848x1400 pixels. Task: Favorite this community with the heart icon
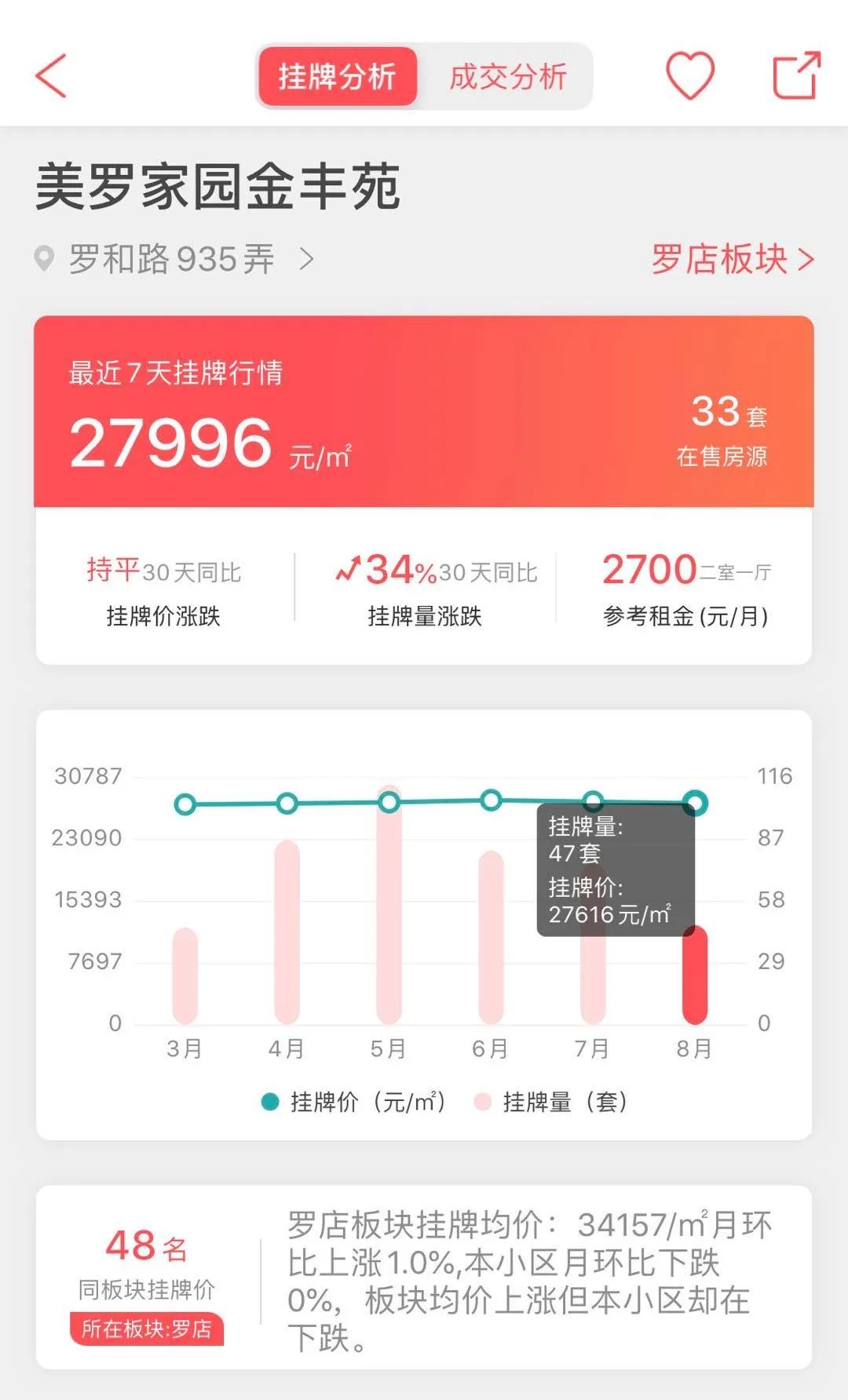point(689,76)
